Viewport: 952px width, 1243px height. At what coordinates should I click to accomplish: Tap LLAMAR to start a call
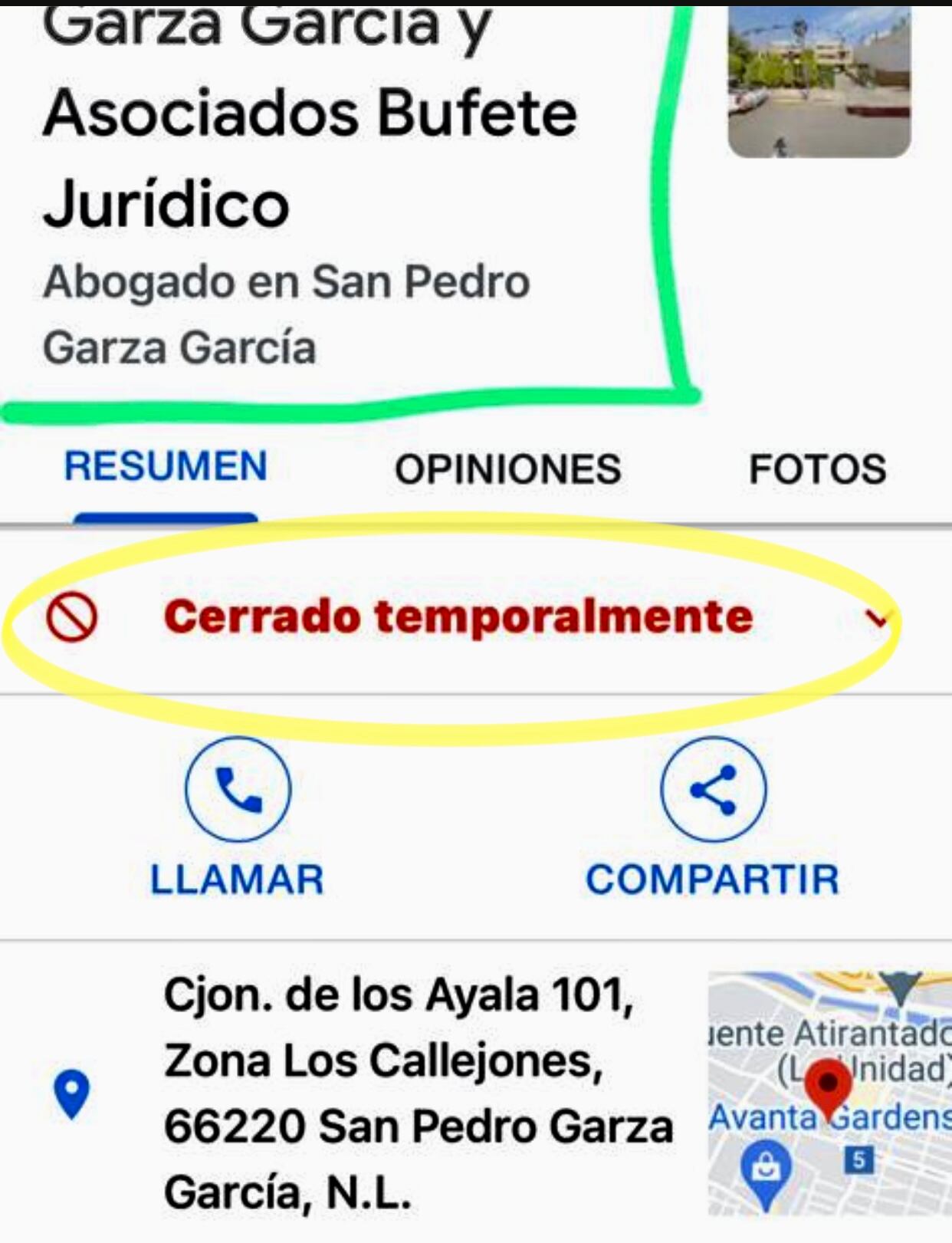tap(237, 878)
